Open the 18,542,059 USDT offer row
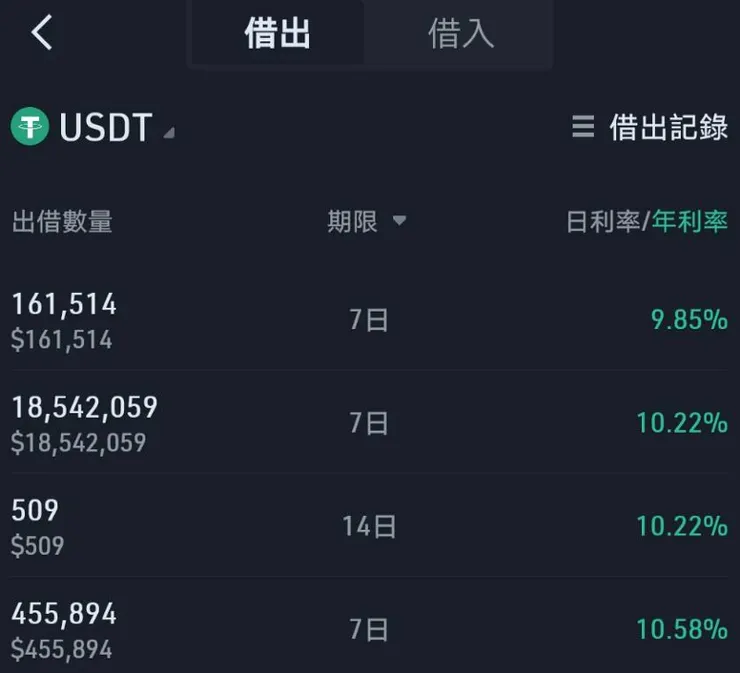Image resolution: width=740 pixels, height=673 pixels. pos(369,423)
